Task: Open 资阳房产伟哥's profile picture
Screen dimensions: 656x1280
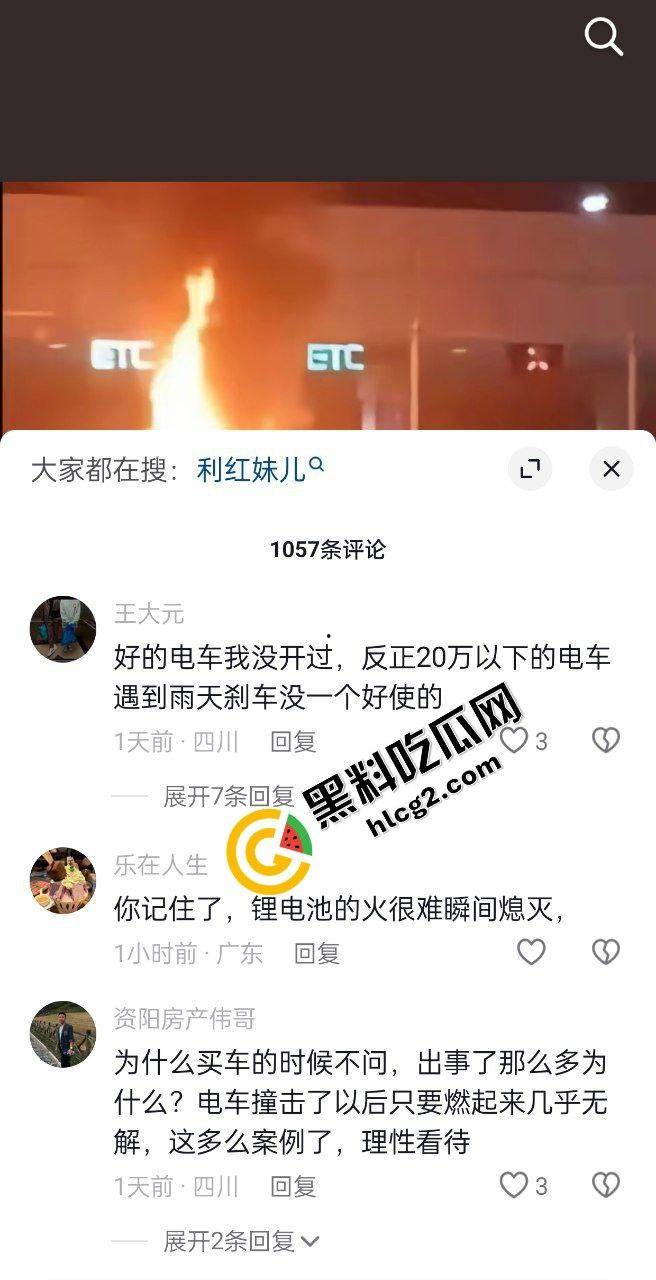Action: pos(63,1035)
